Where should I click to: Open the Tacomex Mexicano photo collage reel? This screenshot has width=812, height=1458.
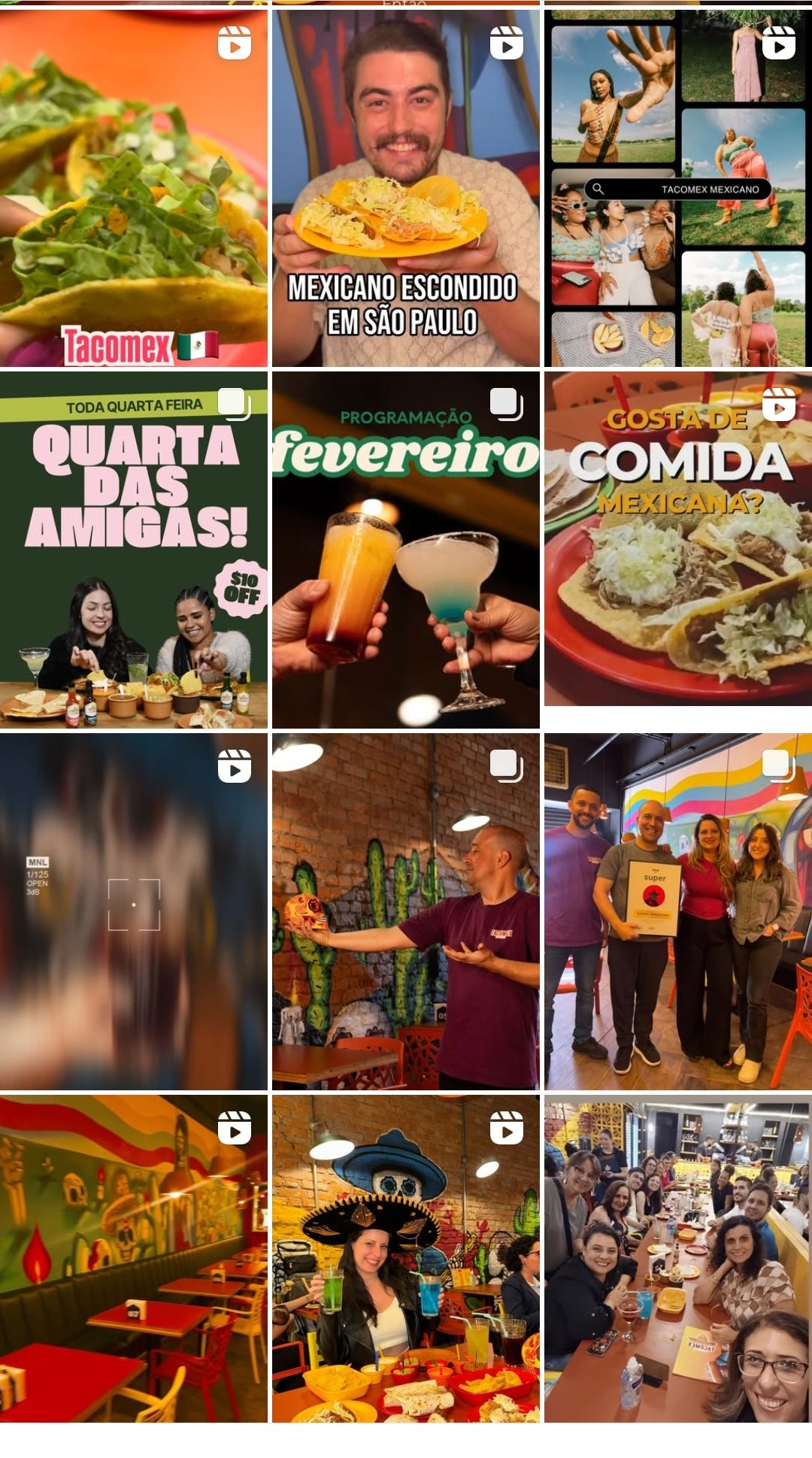pos(677,188)
